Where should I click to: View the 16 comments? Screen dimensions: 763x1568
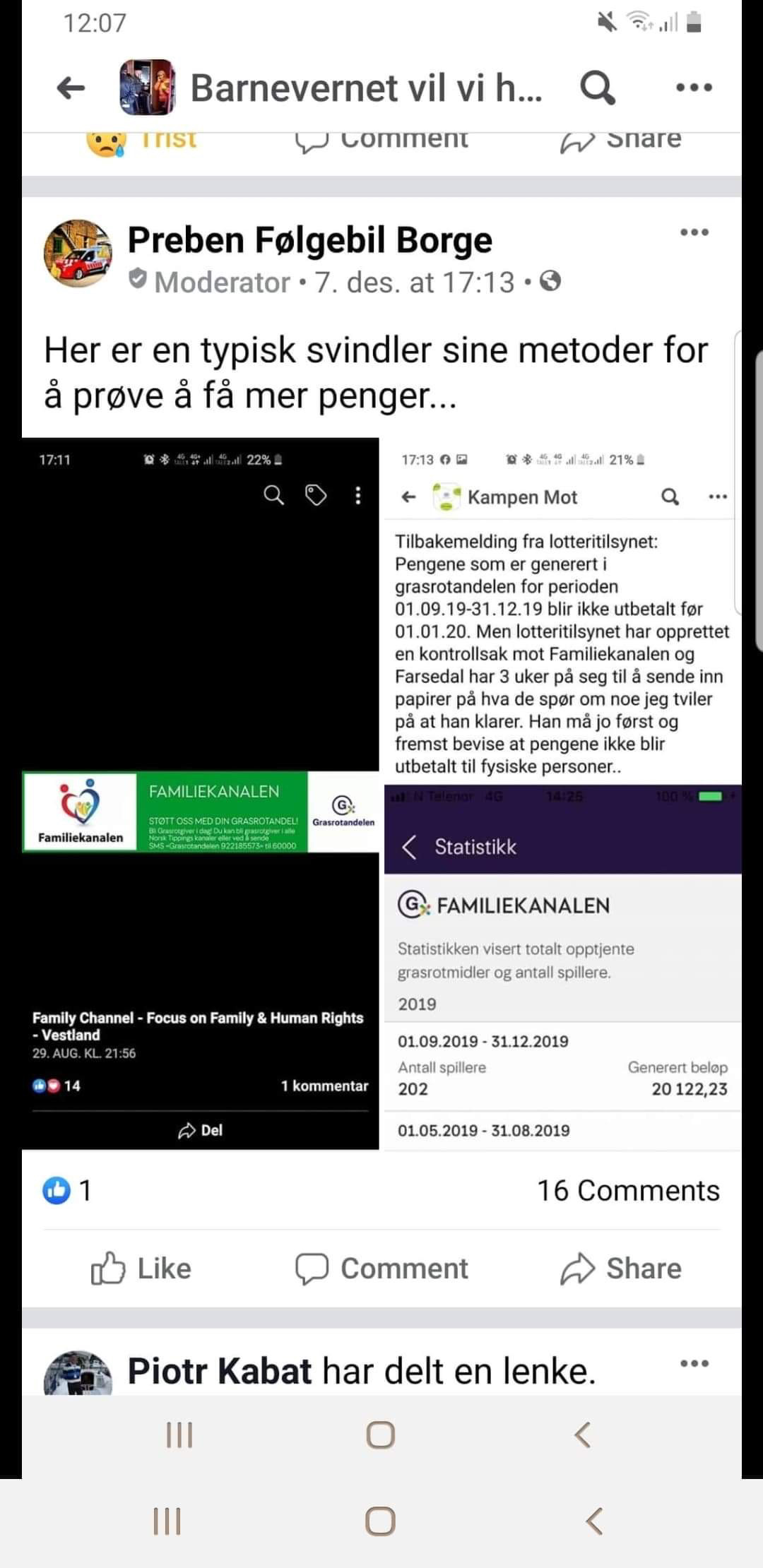point(628,1191)
